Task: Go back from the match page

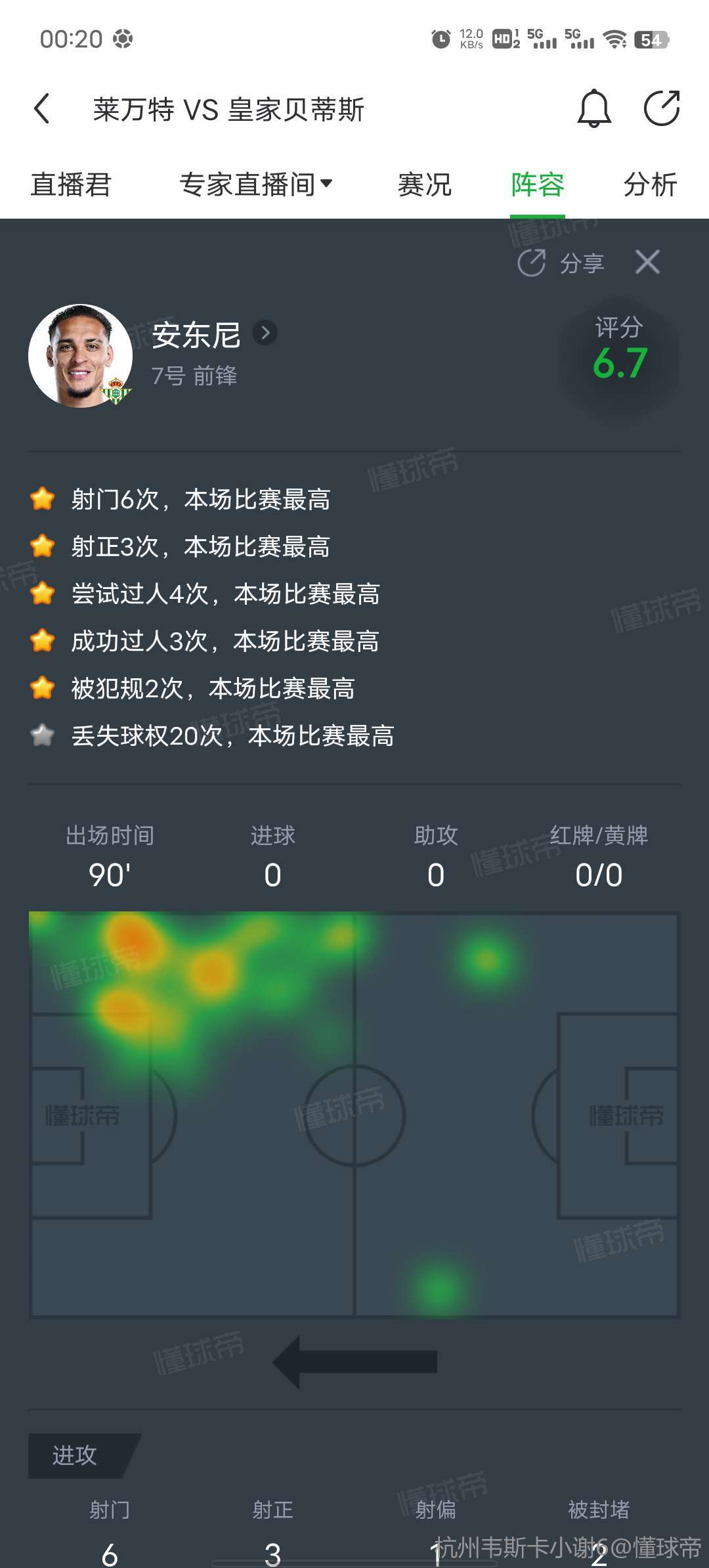Action: (42, 109)
